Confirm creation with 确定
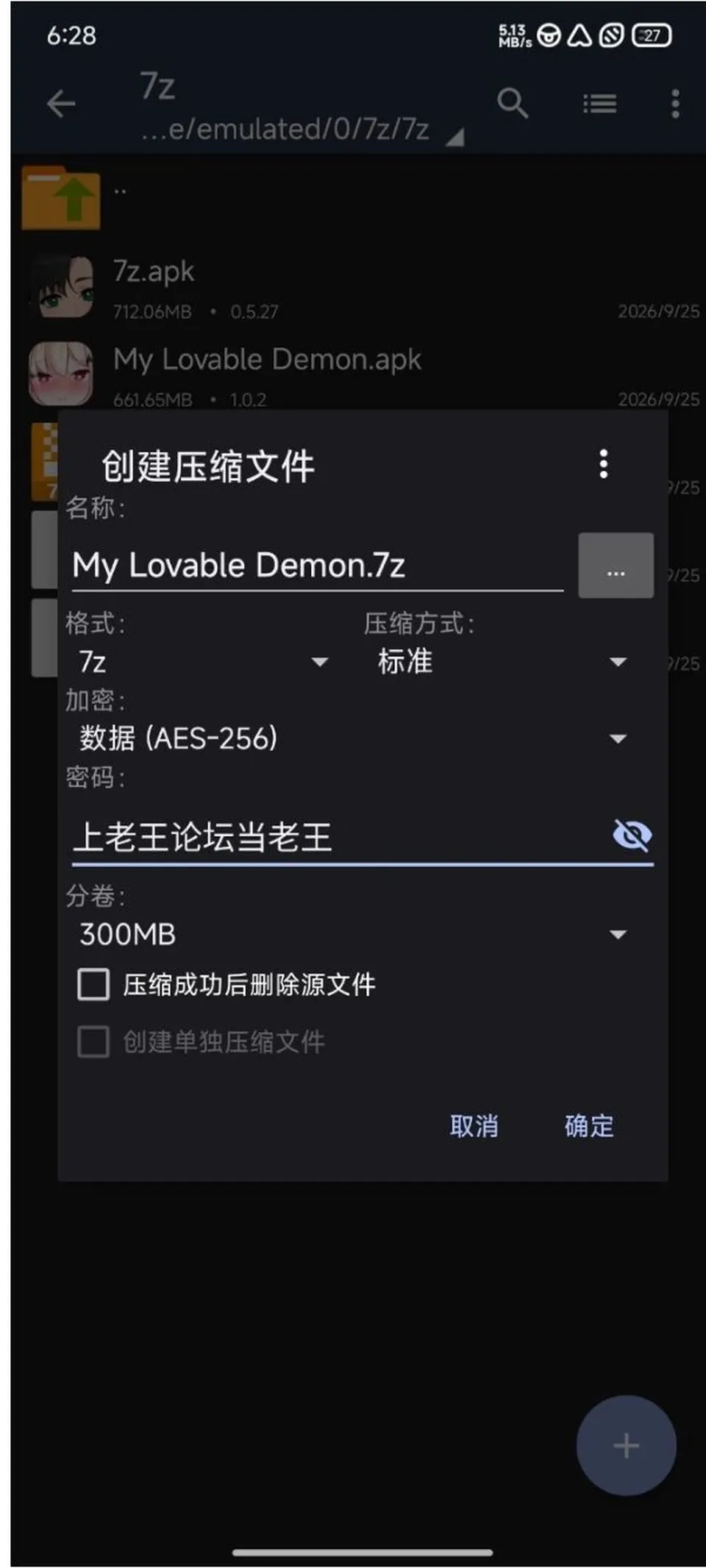This screenshot has width=706, height=1568. click(x=589, y=1125)
